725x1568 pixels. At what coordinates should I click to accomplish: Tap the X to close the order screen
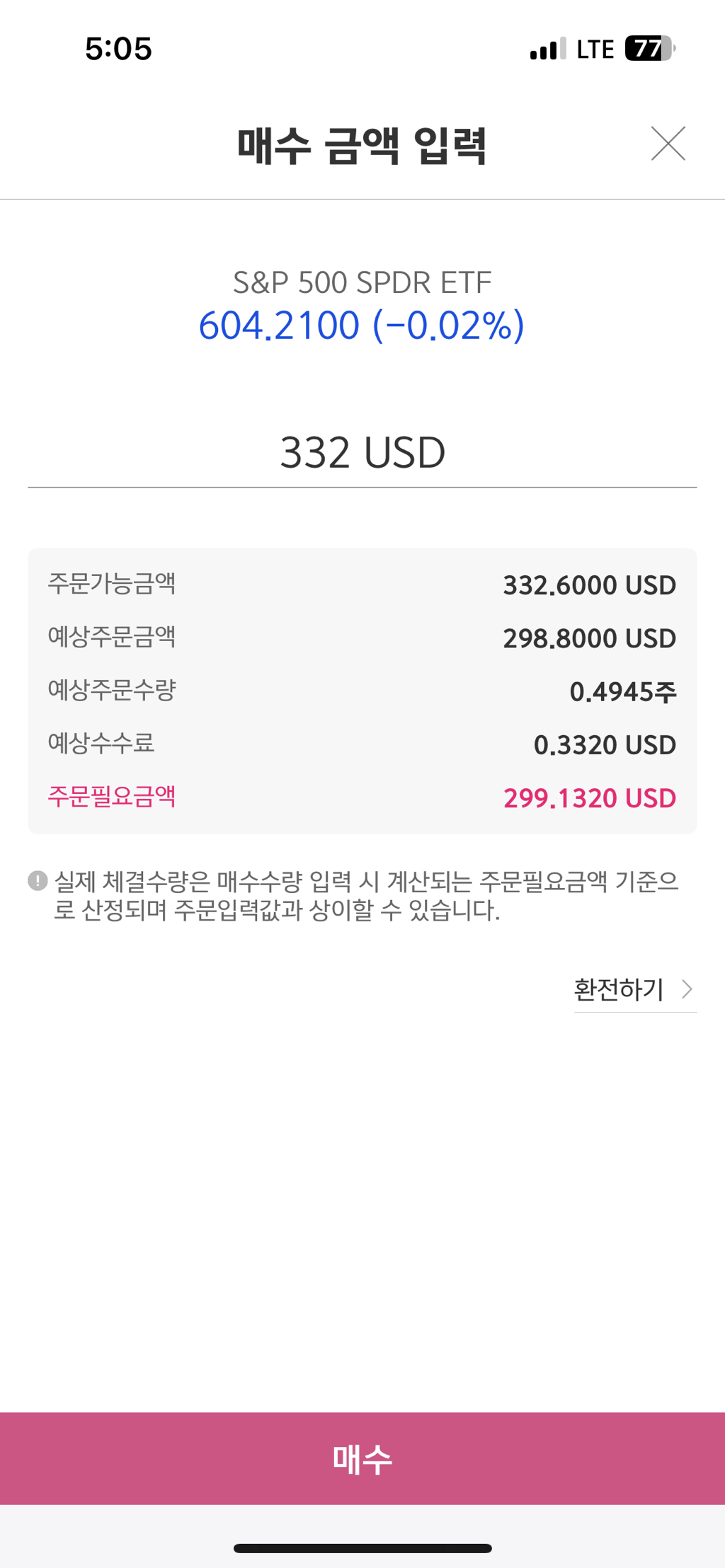(668, 144)
